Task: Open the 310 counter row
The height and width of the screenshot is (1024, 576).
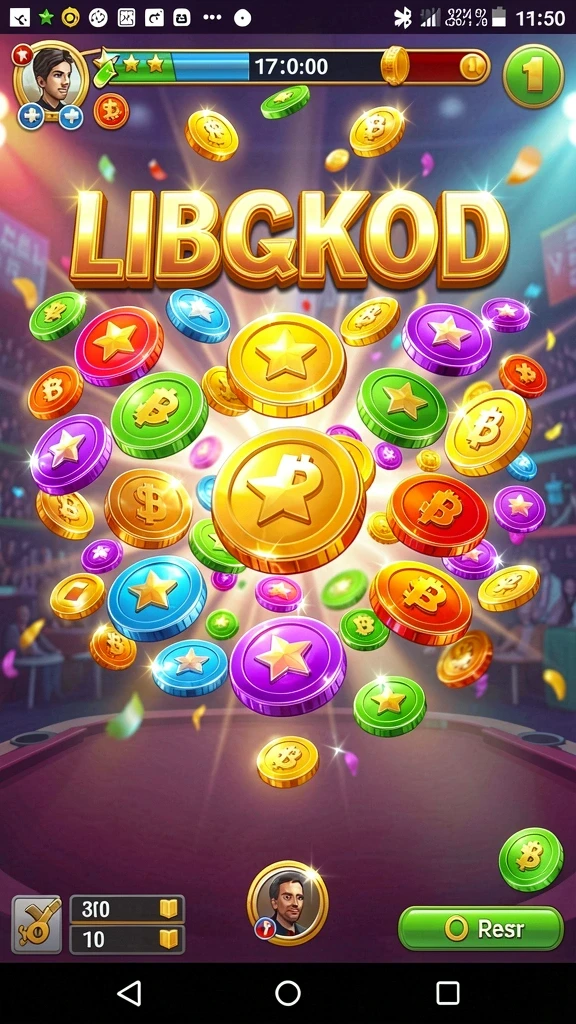Action: coord(127,908)
